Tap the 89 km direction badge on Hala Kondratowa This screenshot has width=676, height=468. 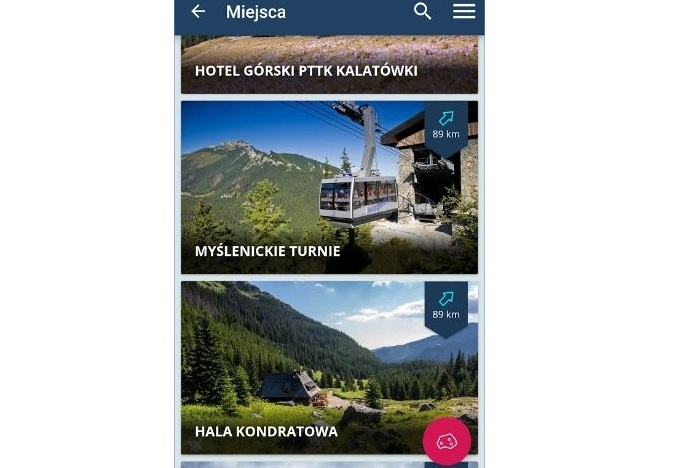(x=446, y=305)
